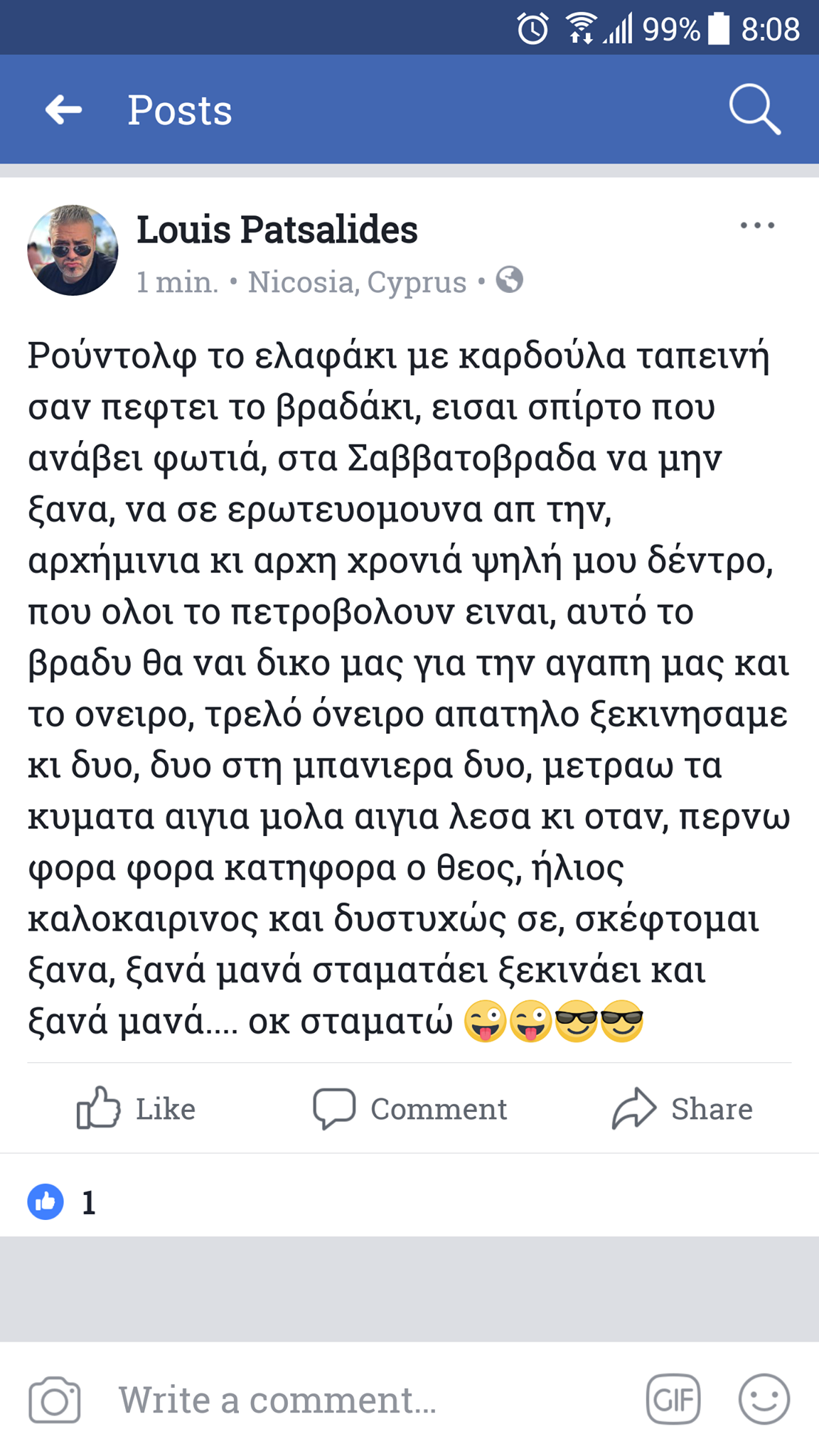Screen dimensions: 819x1456
Task: Comment on this post
Action: tap(410, 1108)
